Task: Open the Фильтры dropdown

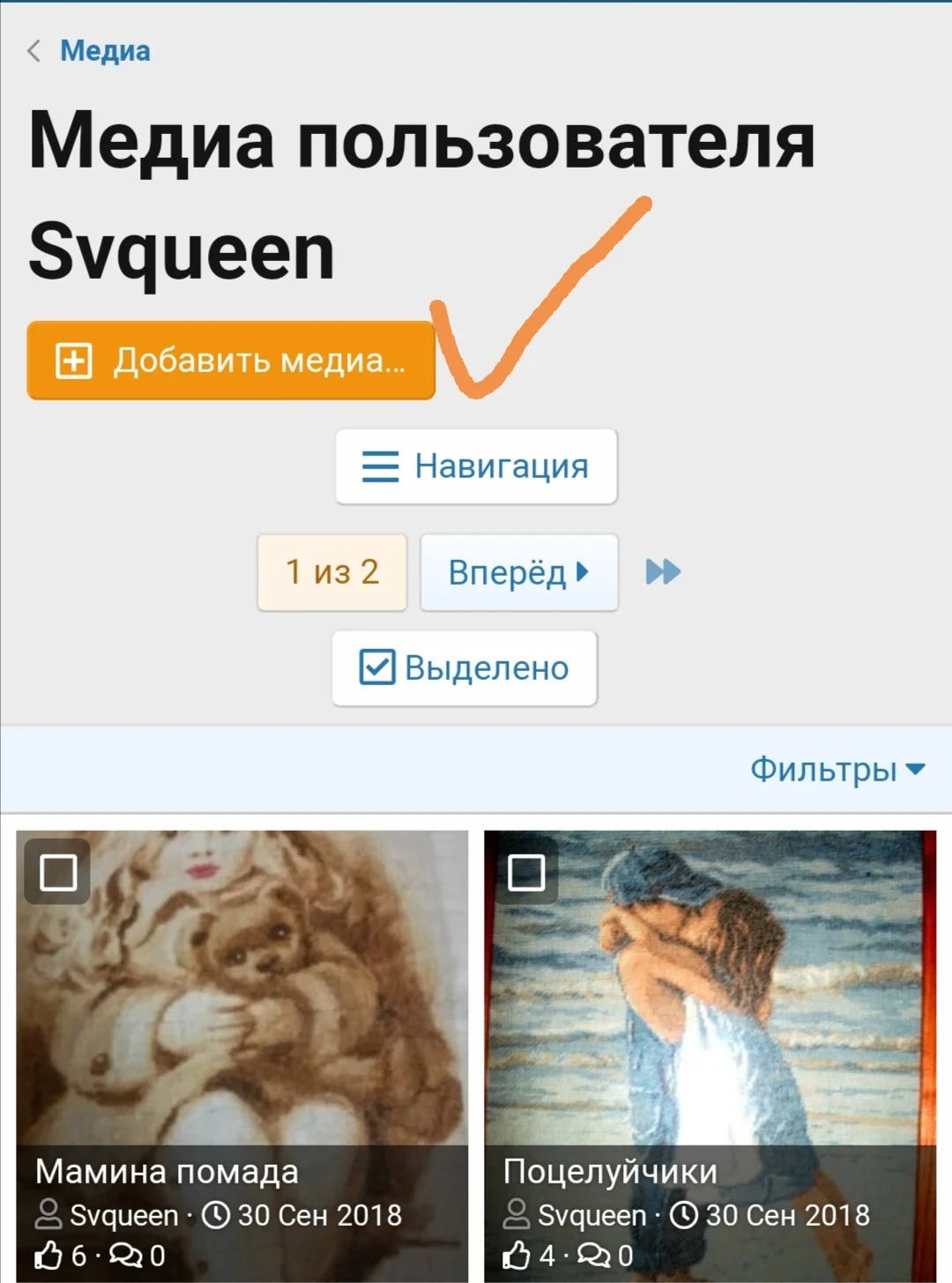Action: pos(836,768)
